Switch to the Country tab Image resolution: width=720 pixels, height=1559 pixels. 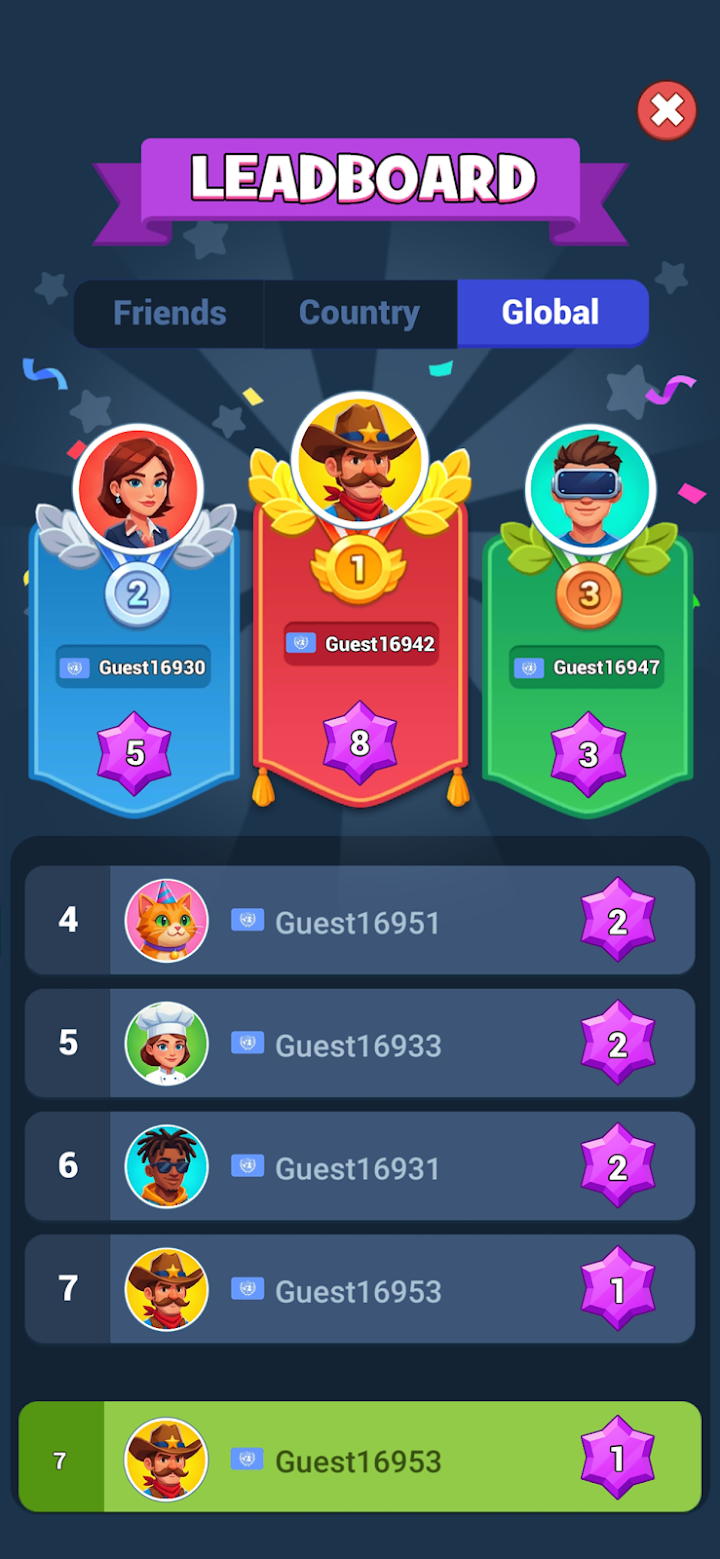(x=360, y=313)
